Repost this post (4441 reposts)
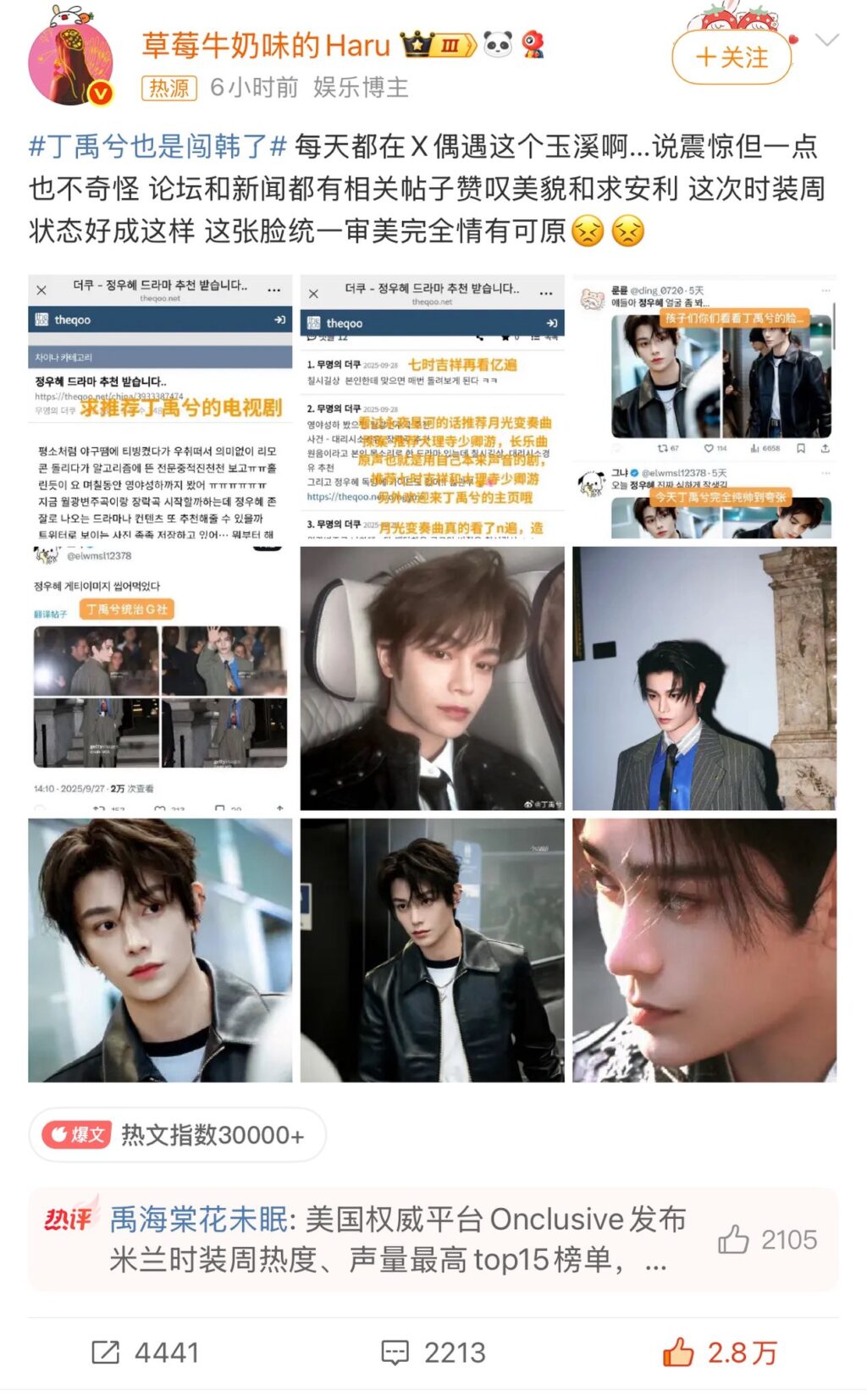Screen dimensions: 867x1400 (x=145, y=1352)
